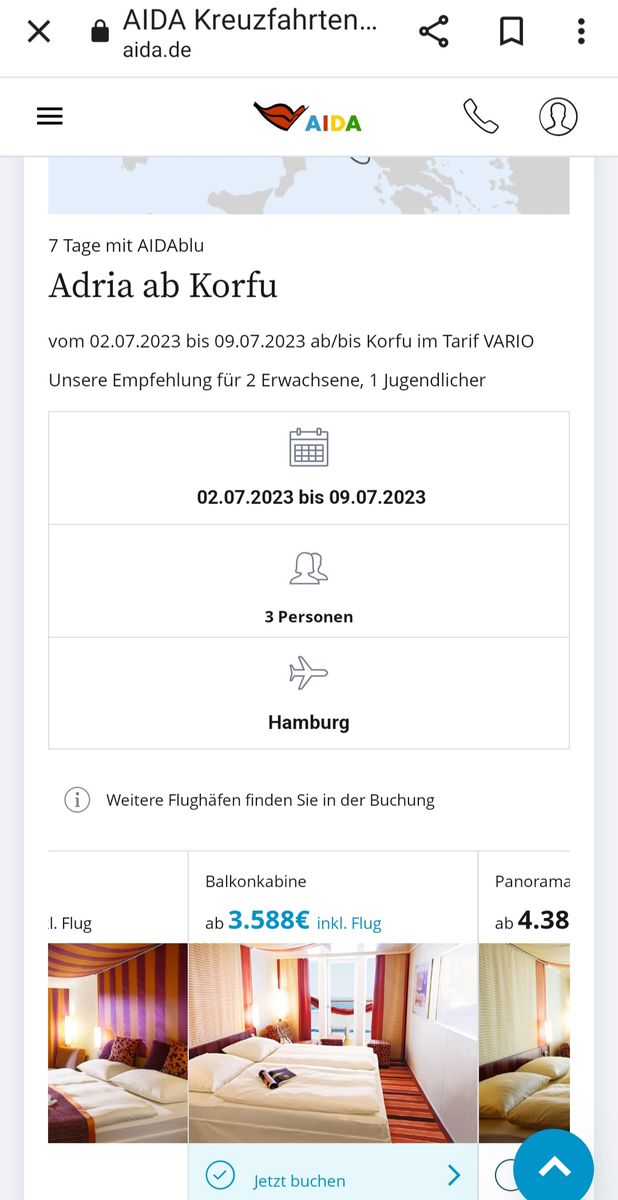Screen dimensions: 618x1200
Task: Bookmark the aida.de page
Action: tap(511, 32)
